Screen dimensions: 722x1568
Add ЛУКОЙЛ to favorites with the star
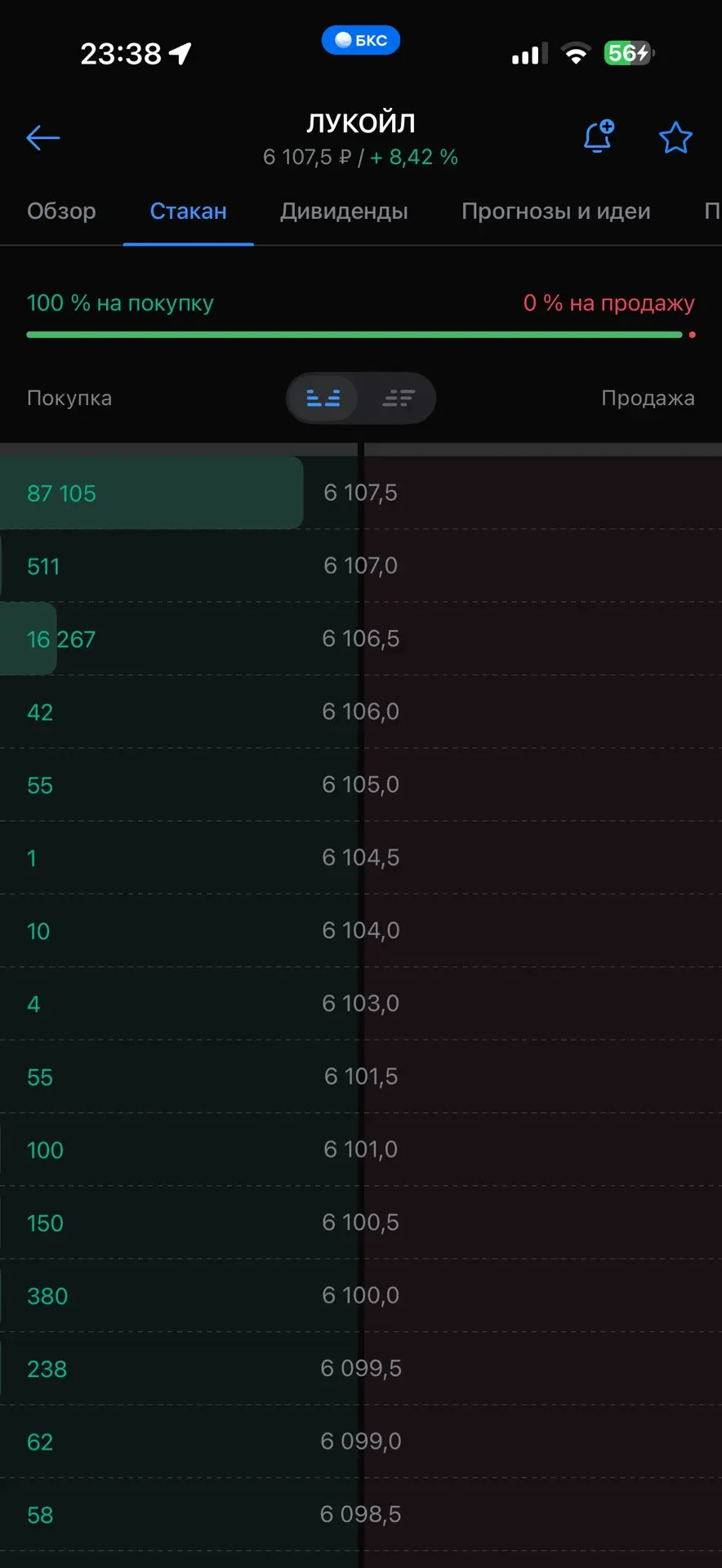click(x=675, y=138)
